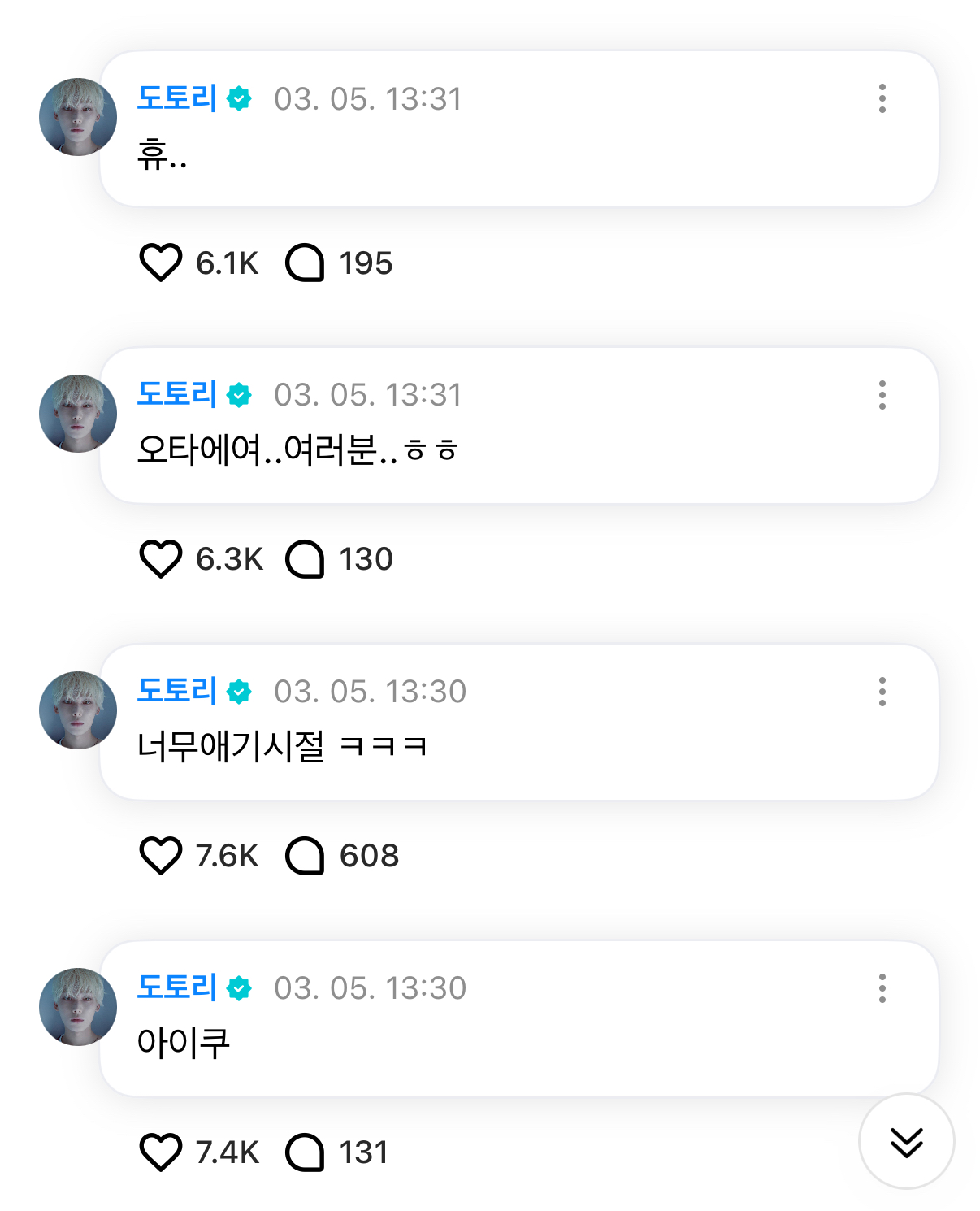The image size is (980, 1211).
Task: Like the 너무애기시절 ㅋㅋㅋ post
Action: click(x=161, y=856)
